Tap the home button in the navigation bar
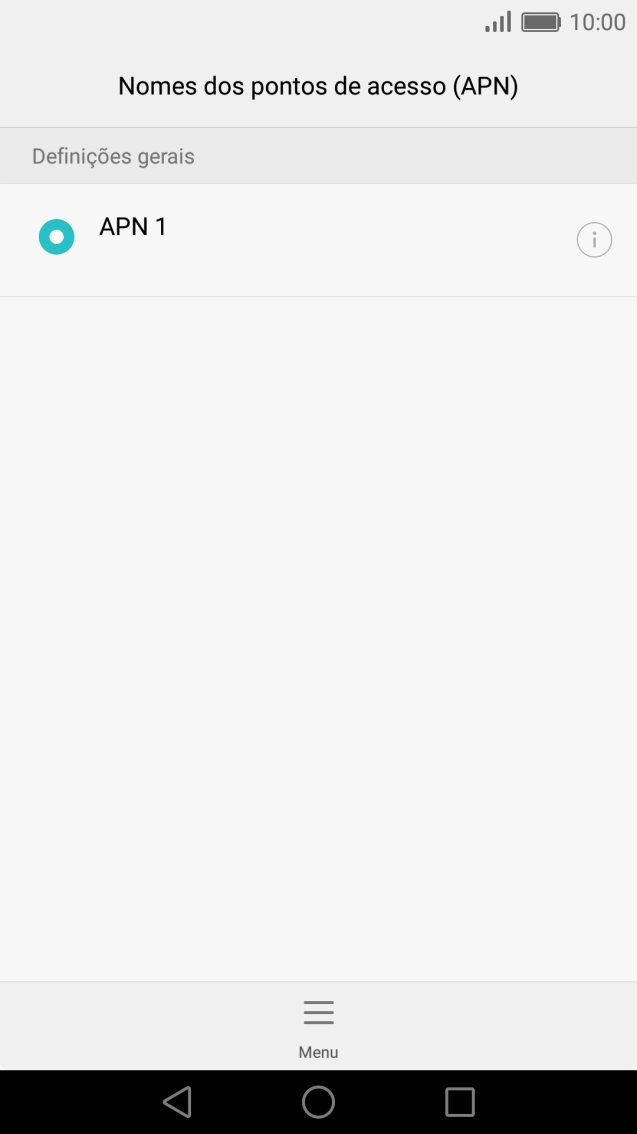 318,1102
